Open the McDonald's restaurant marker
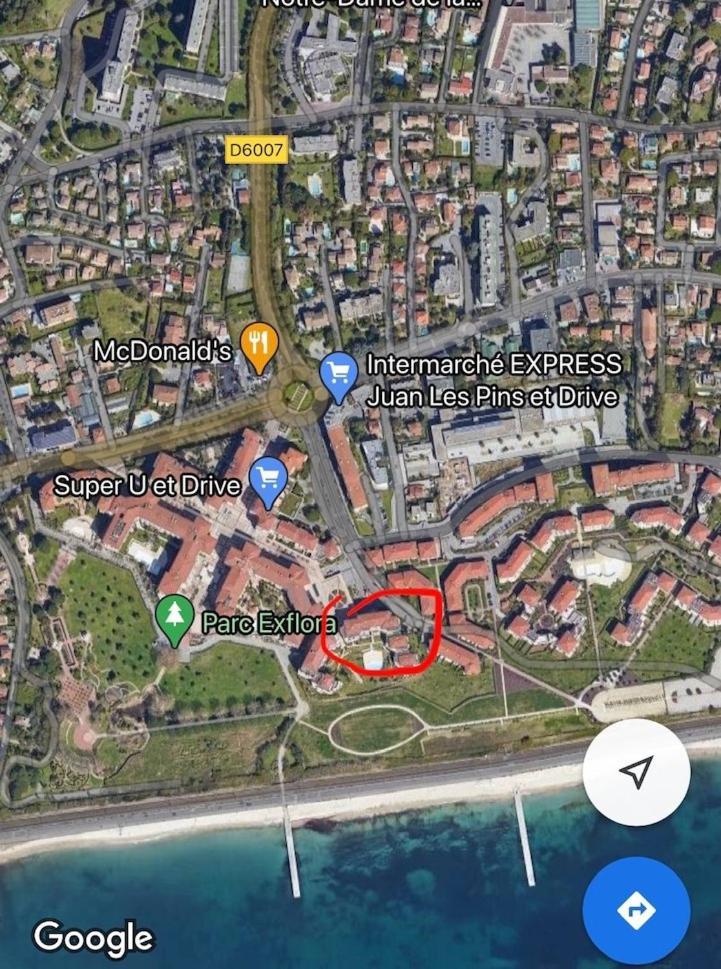This screenshot has height=969, width=721. (x=260, y=345)
